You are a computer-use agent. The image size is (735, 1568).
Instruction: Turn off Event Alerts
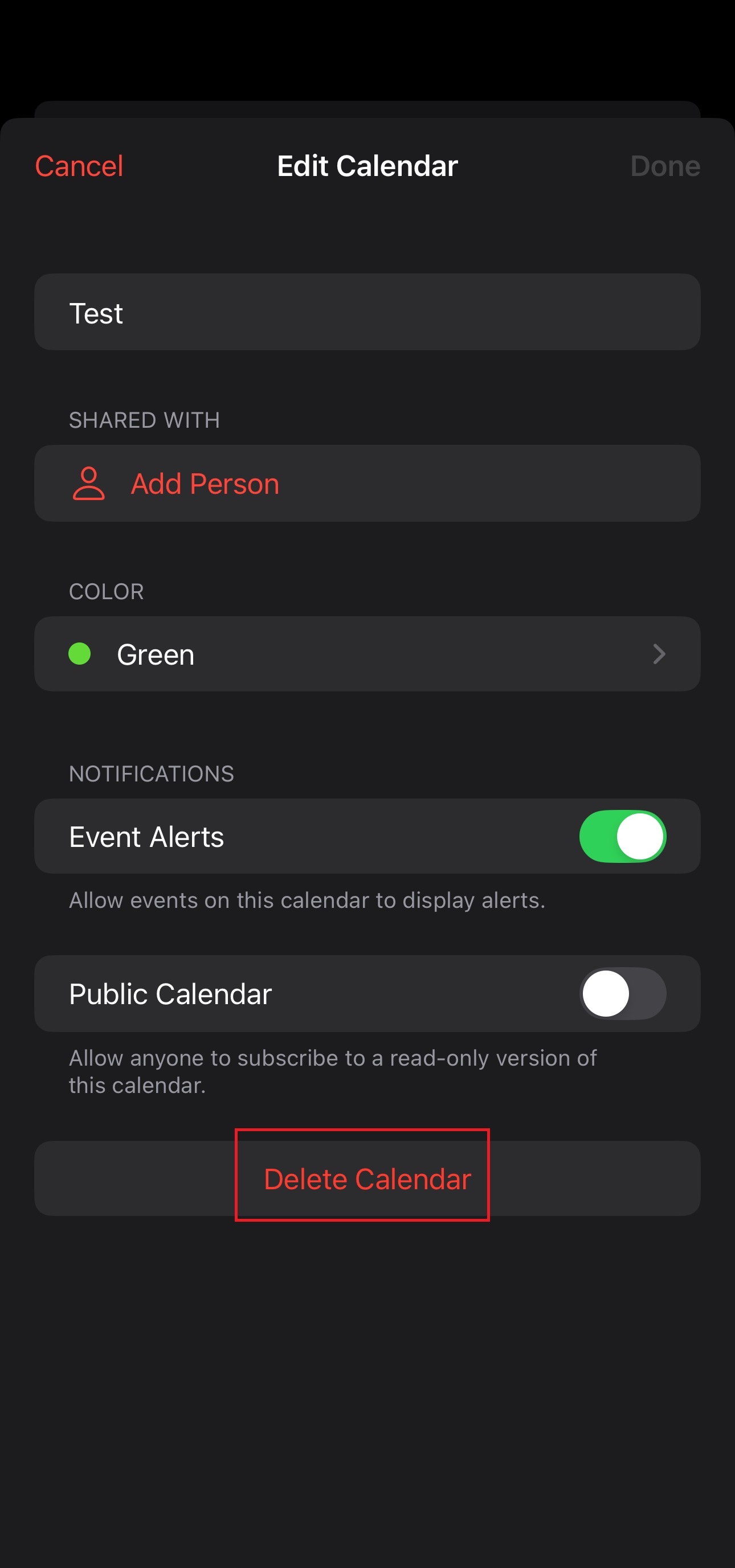point(622,836)
